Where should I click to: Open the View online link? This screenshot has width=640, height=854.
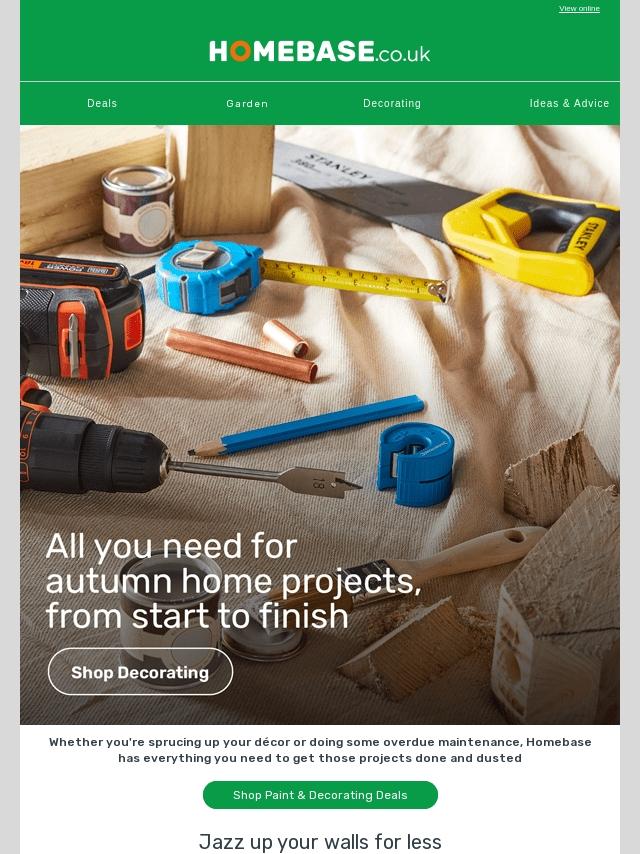579,9
